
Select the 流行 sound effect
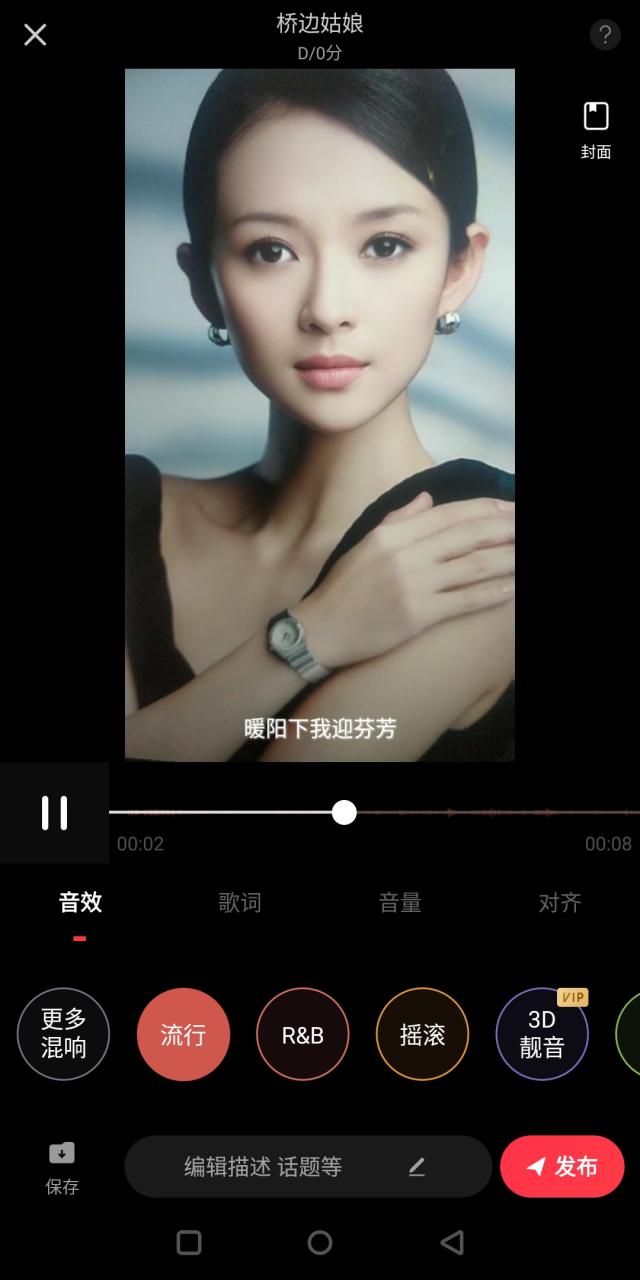pos(183,1034)
